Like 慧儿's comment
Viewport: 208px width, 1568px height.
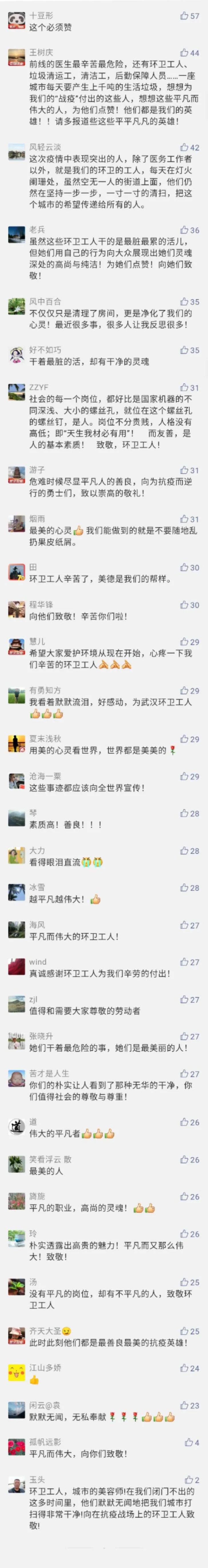point(184,641)
